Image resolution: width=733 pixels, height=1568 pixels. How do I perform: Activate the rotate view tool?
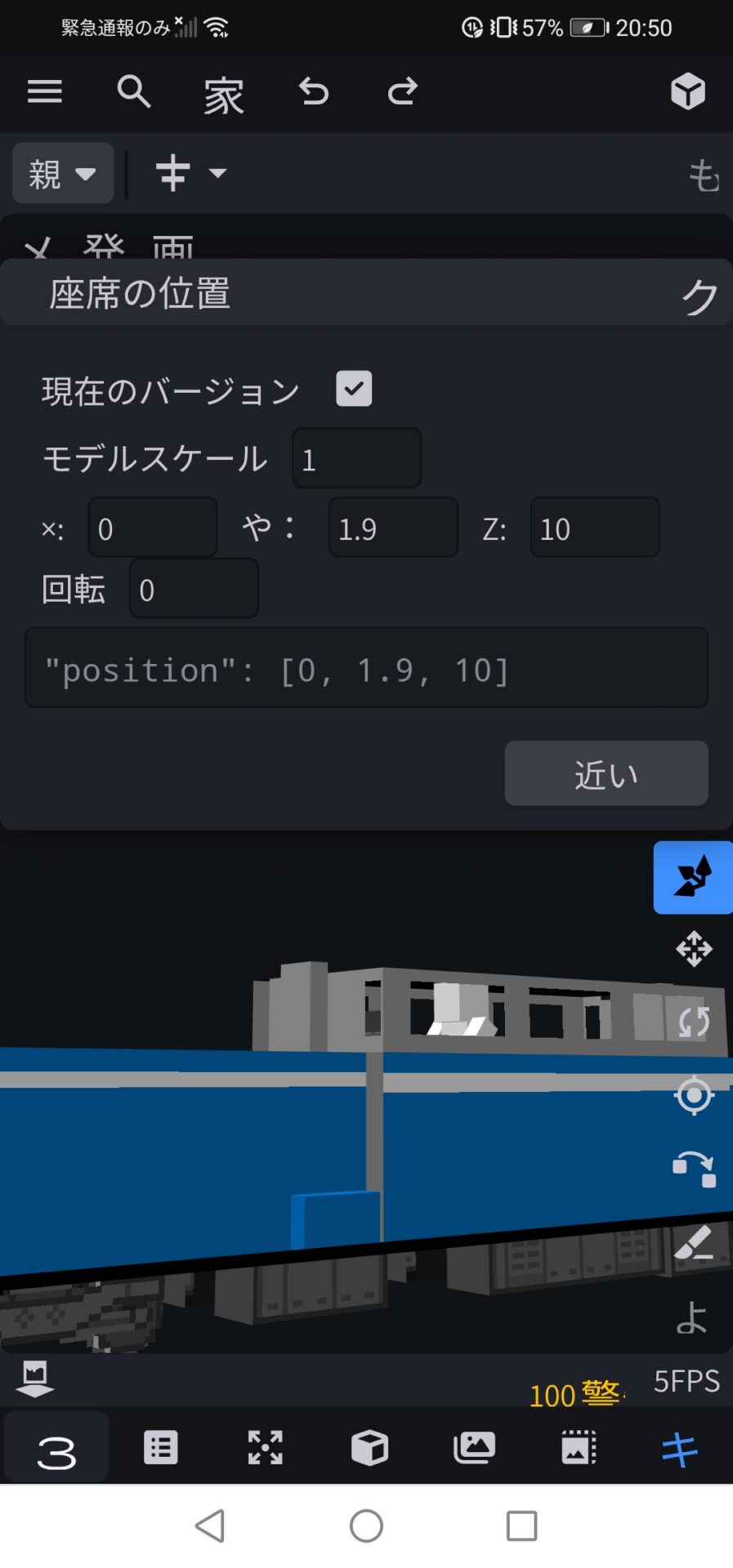[x=693, y=1022]
